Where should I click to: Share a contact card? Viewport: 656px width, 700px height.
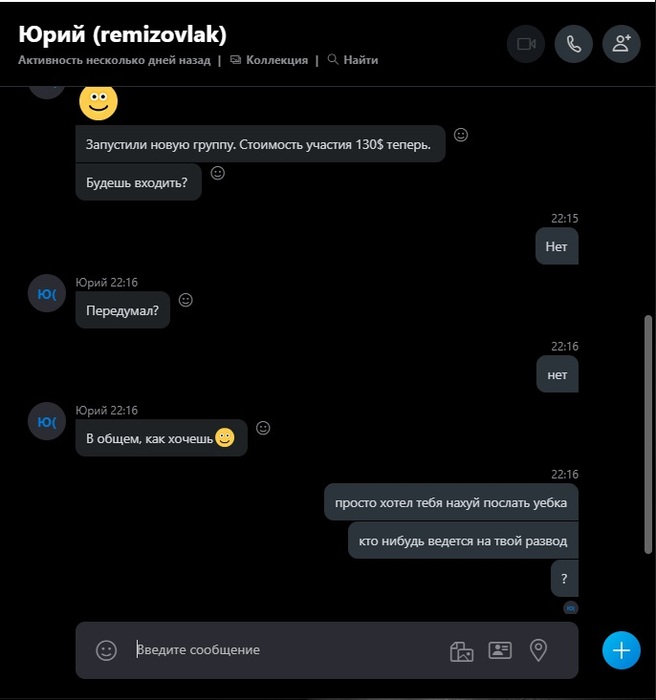pyautogui.click(x=500, y=650)
